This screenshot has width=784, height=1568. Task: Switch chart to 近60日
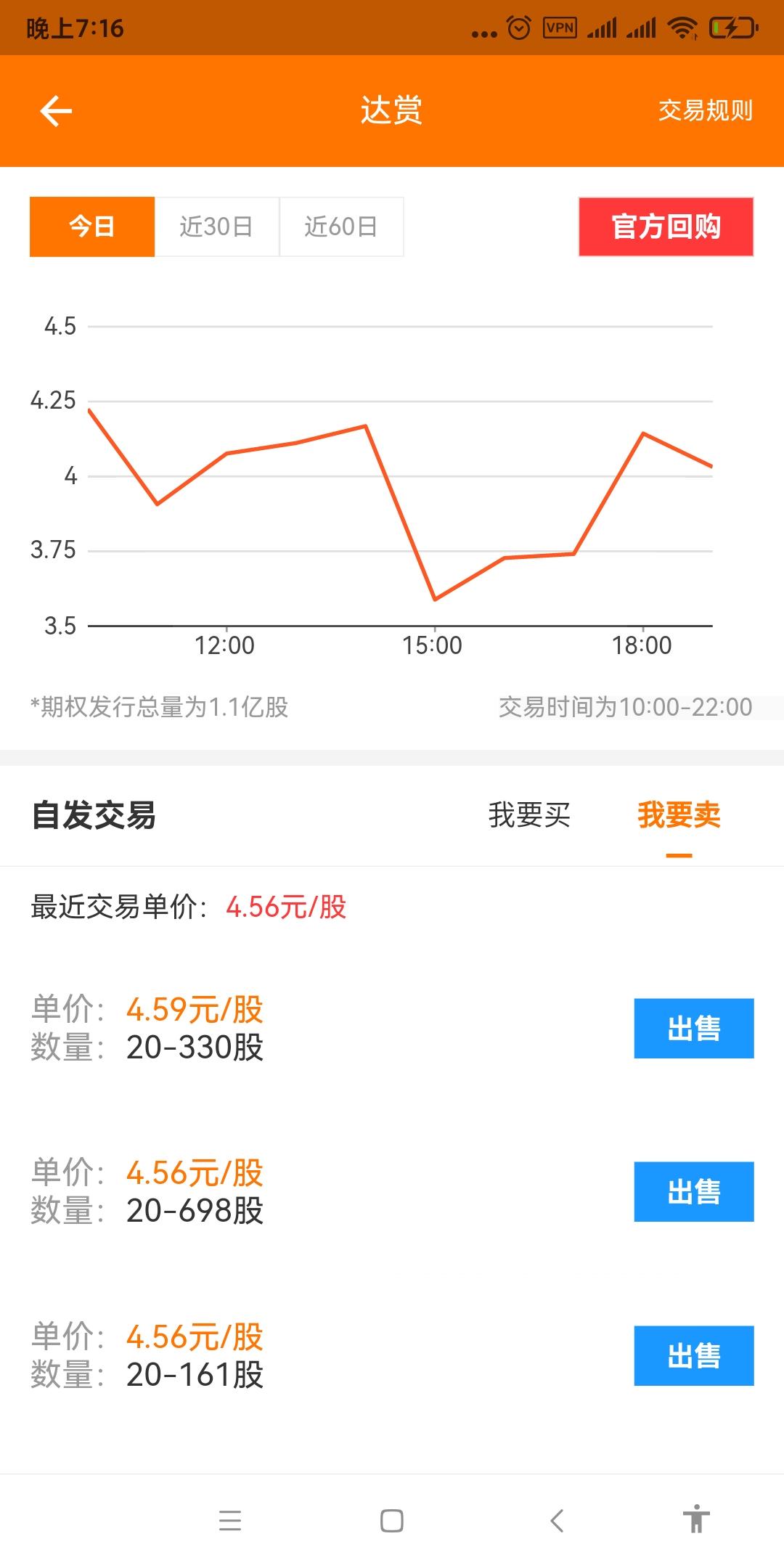click(341, 226)
